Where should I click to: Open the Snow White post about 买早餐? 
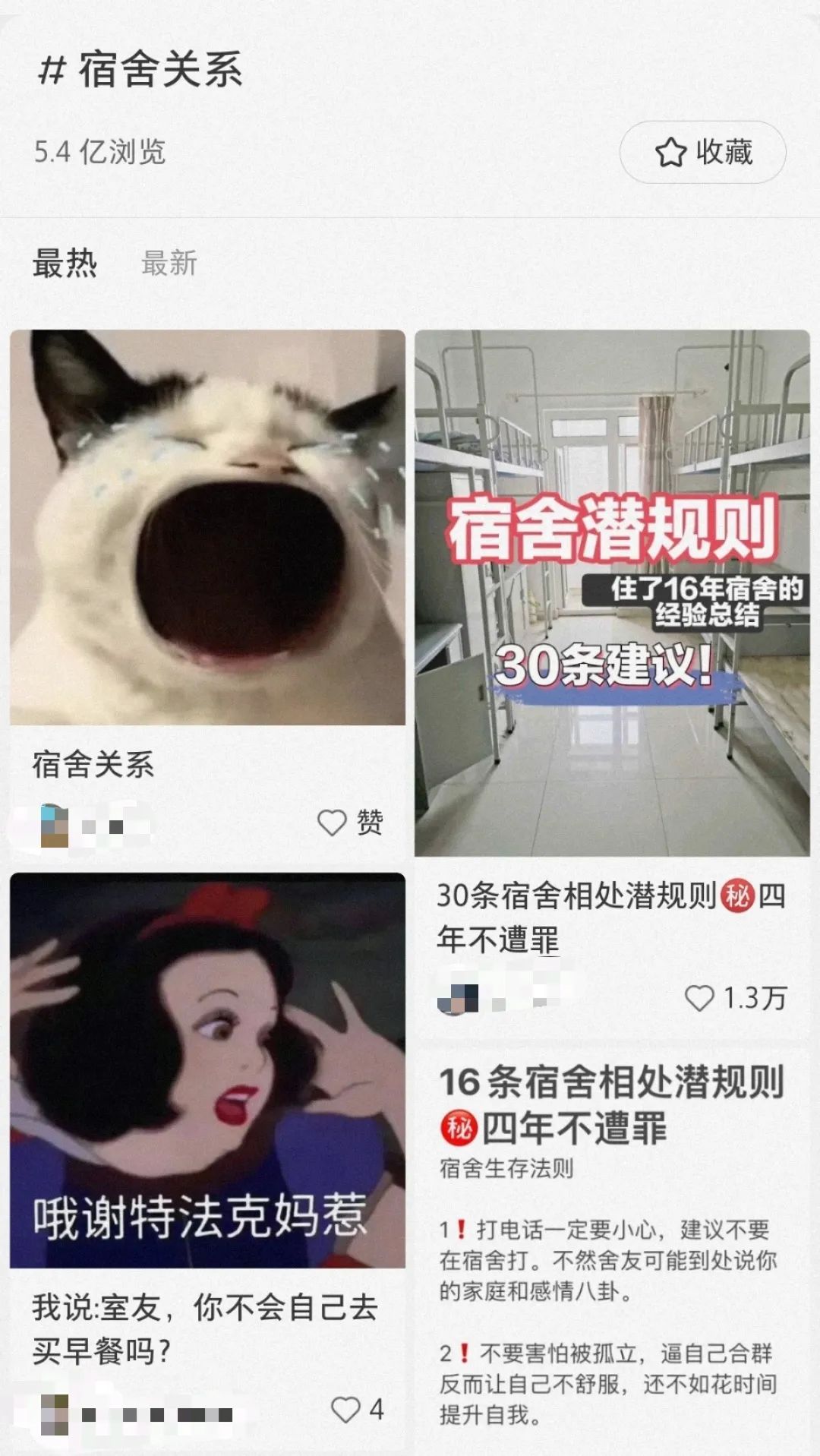[207, 1070]
